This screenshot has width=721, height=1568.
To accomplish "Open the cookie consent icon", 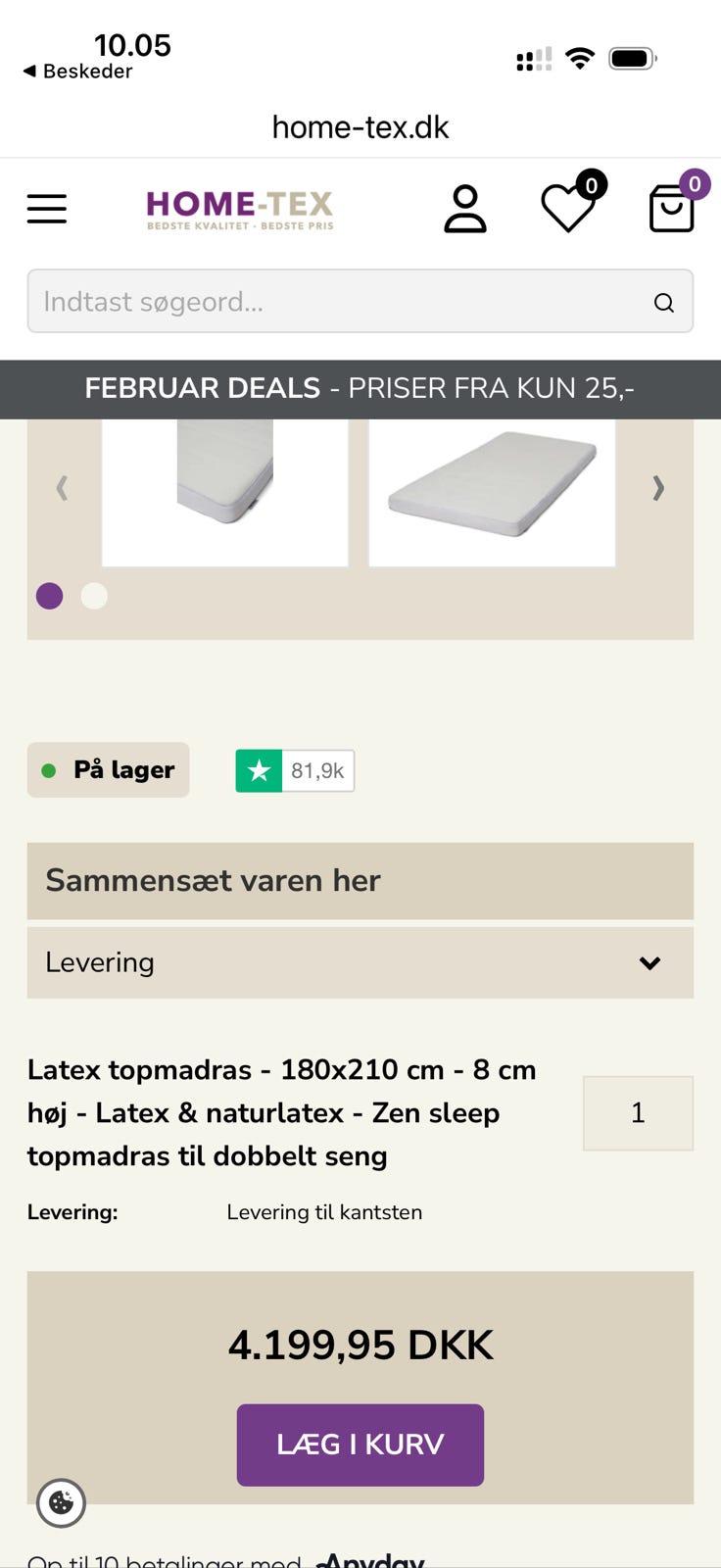I will (62, 1502).
